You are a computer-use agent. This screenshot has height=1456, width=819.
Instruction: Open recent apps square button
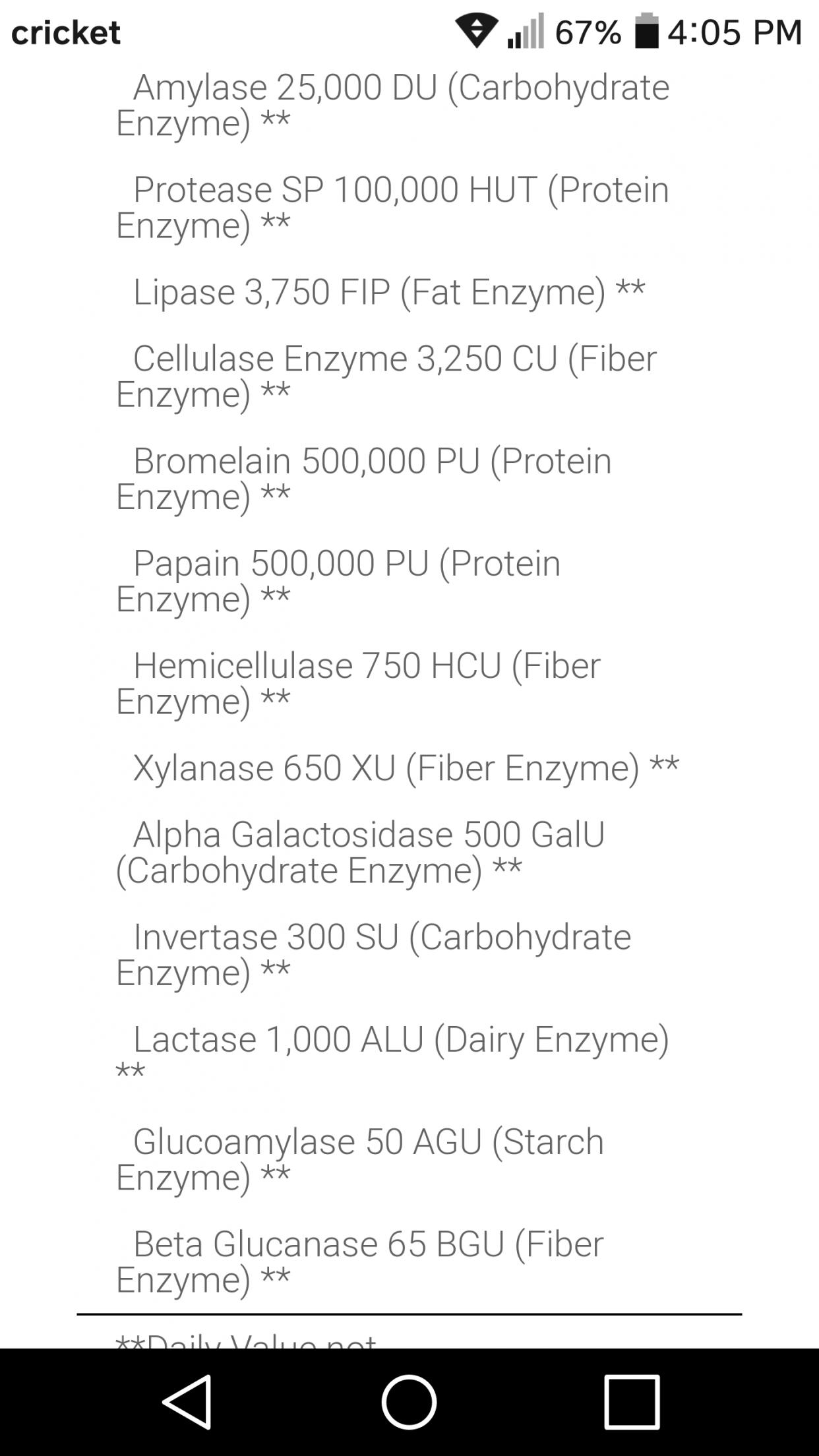tap(632, 1402)
